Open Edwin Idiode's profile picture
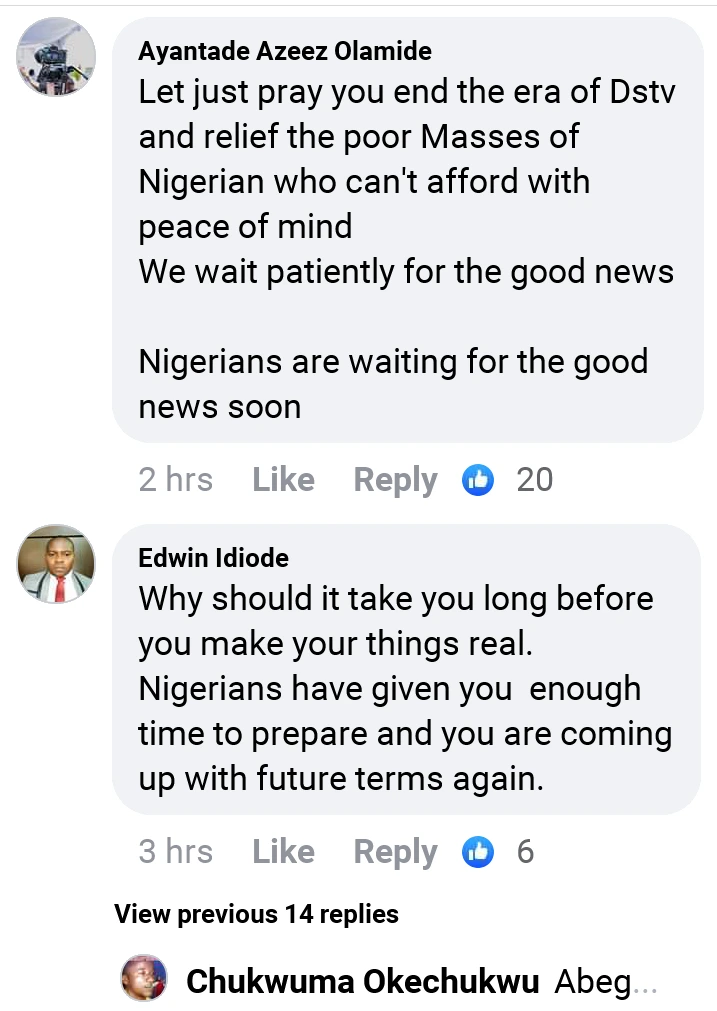The image size is (717, 1011). 56,564
